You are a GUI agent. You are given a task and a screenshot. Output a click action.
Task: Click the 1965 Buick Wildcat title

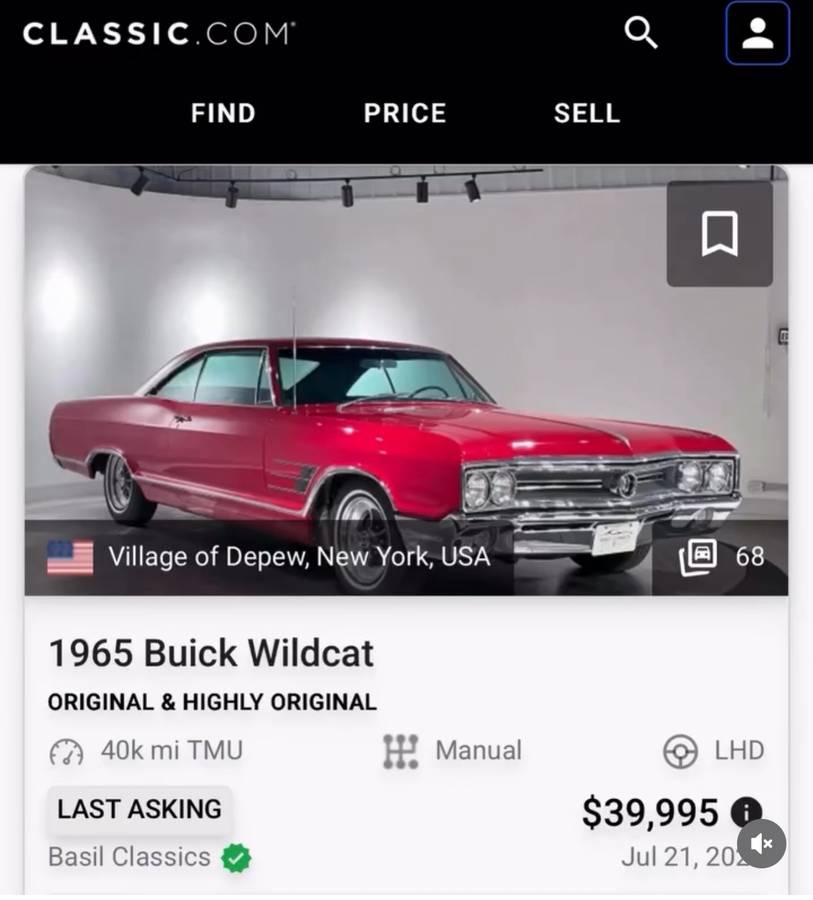[x=211, y=652]
